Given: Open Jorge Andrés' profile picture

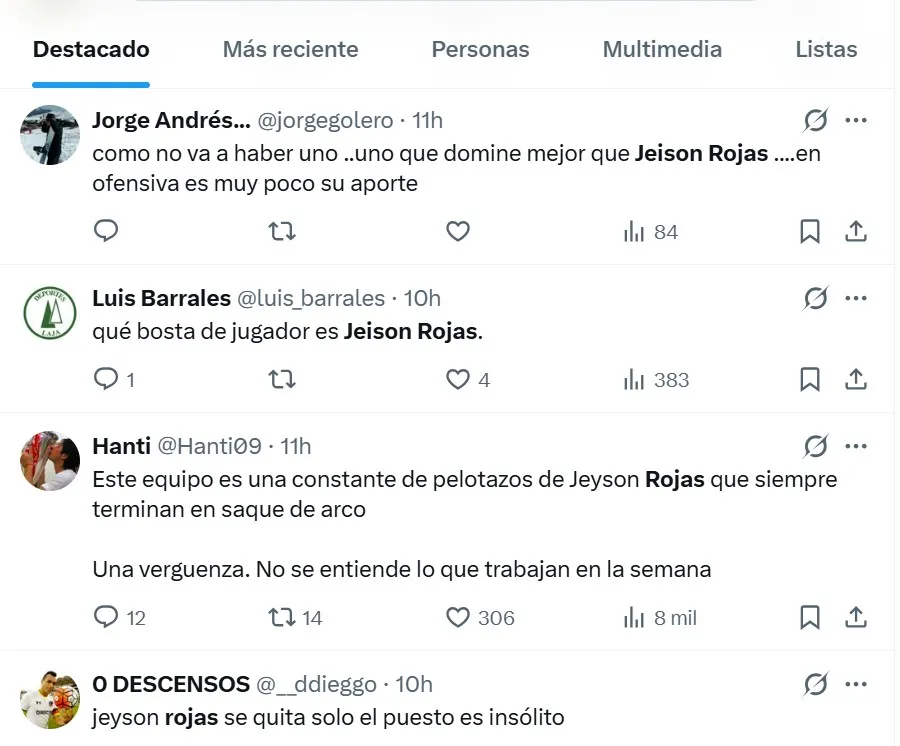Looking at the screenshot, I should [x=50, y=134].
